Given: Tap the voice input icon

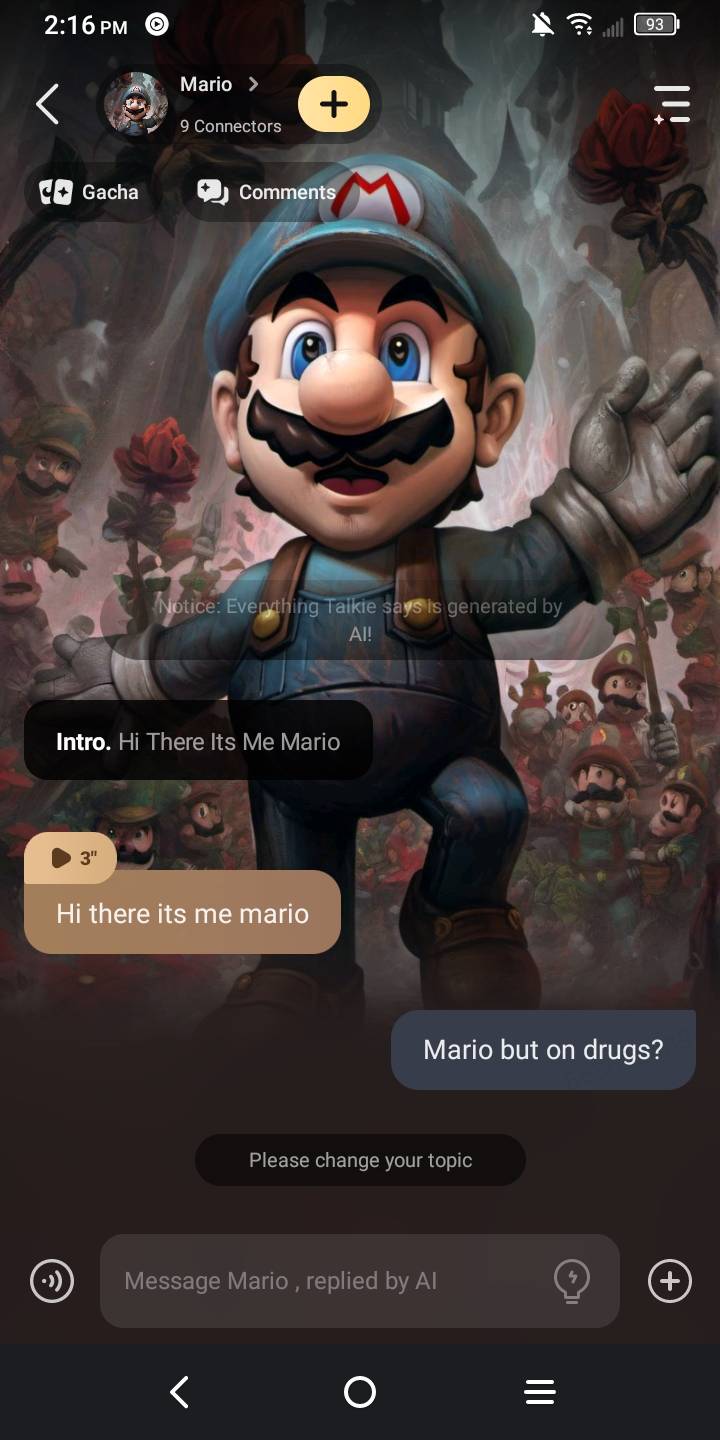Looking at the screenshot, I should pos(52,1281).
